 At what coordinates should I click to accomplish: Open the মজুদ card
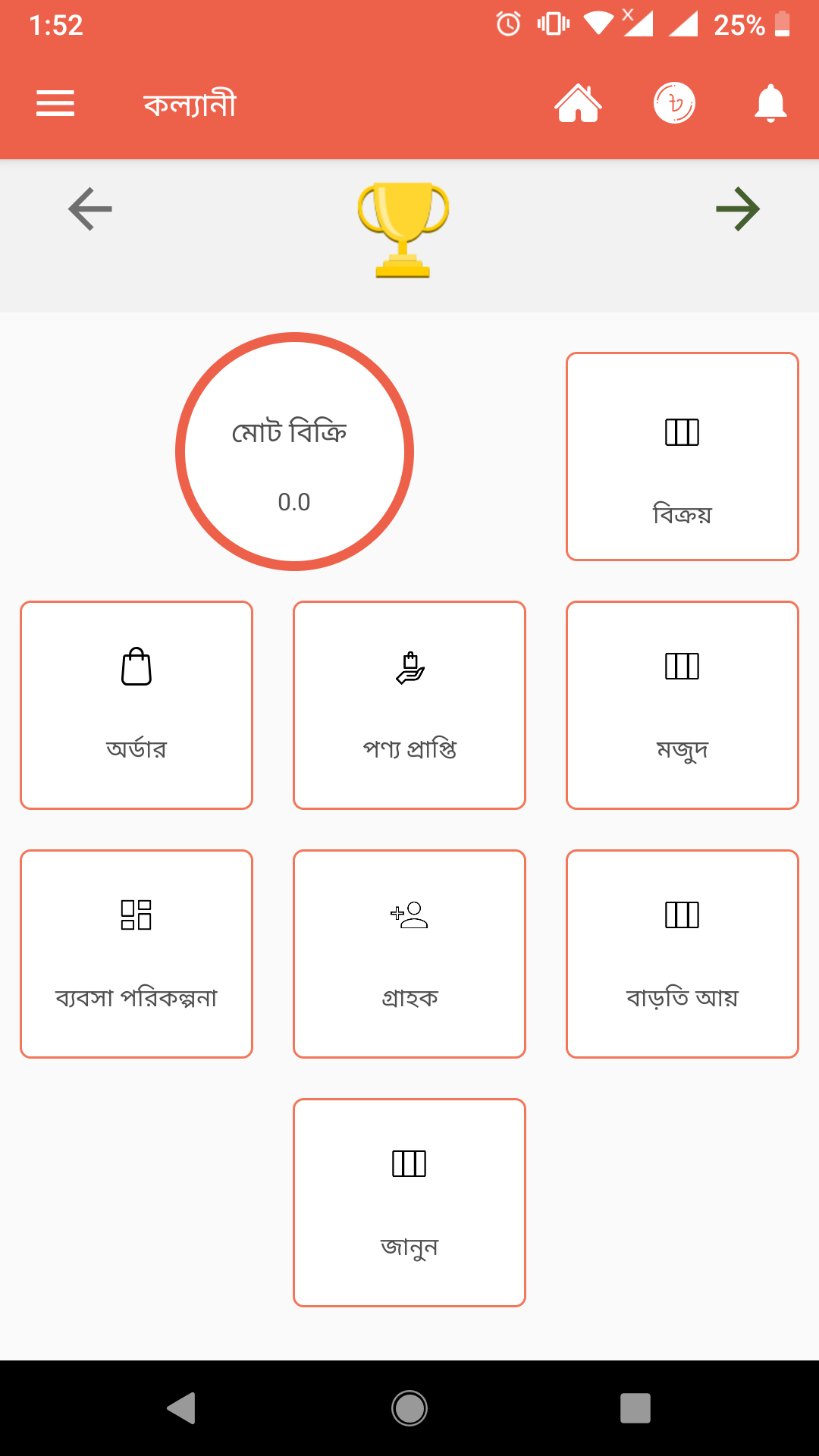pyautogui.click(x=682, y=705)
